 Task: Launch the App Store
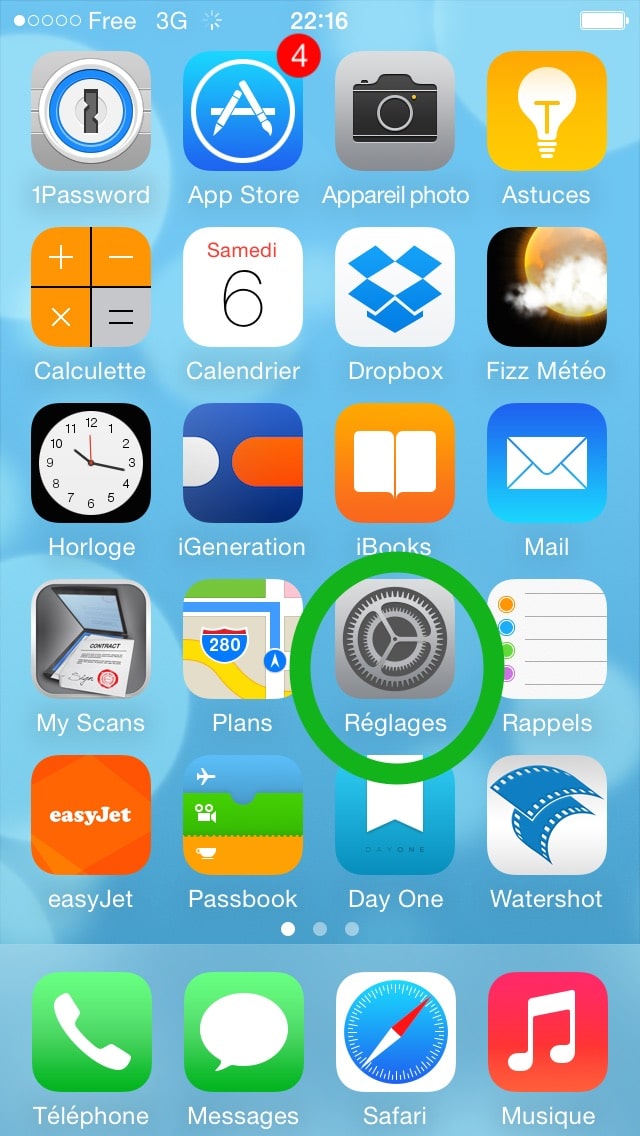(x=243, y=111)
